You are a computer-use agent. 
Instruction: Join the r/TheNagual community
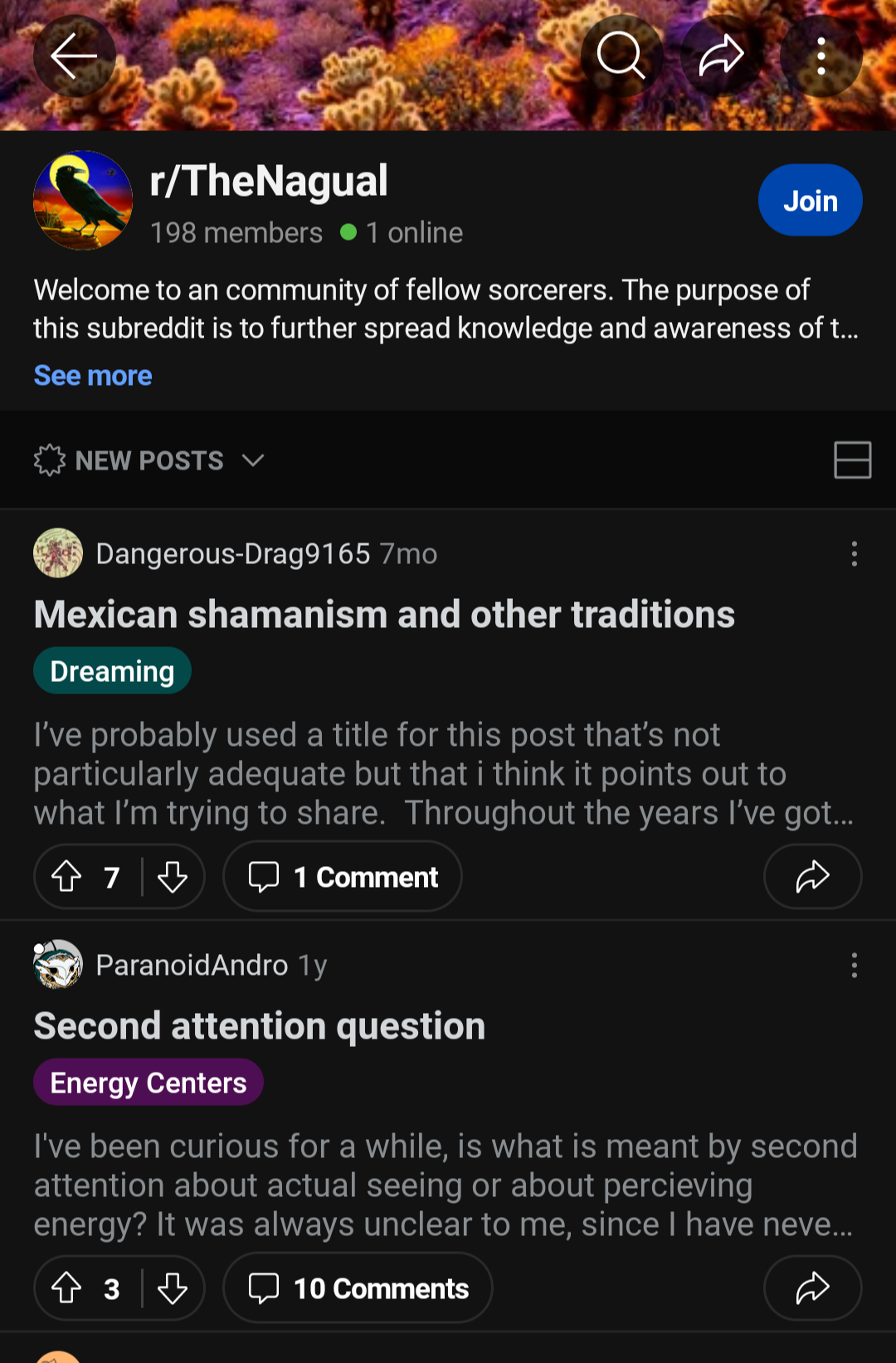pyautogui.click(x=810, y=199)
